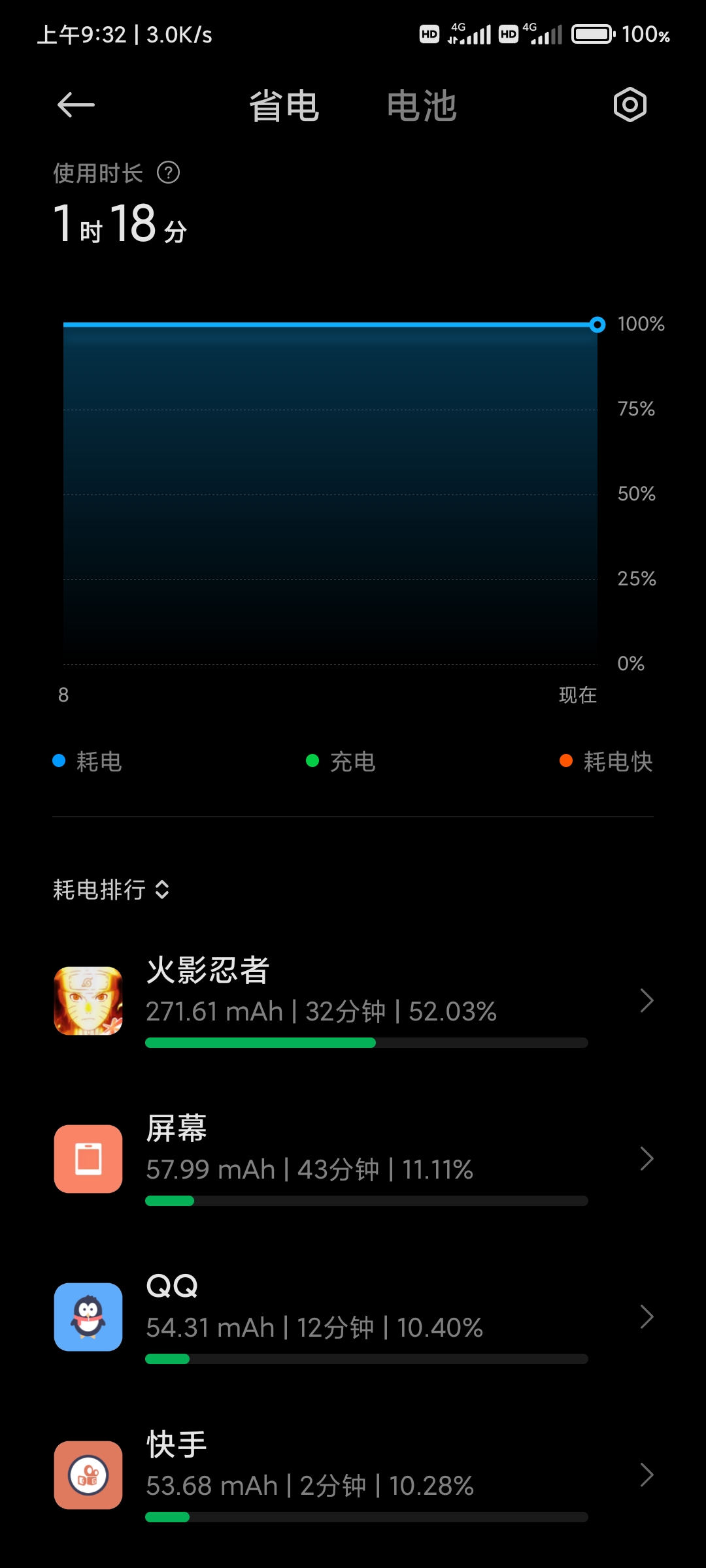Open battery settings gear icon
706x1568 pixels.
pyautogui.click(x=630, y=105)
